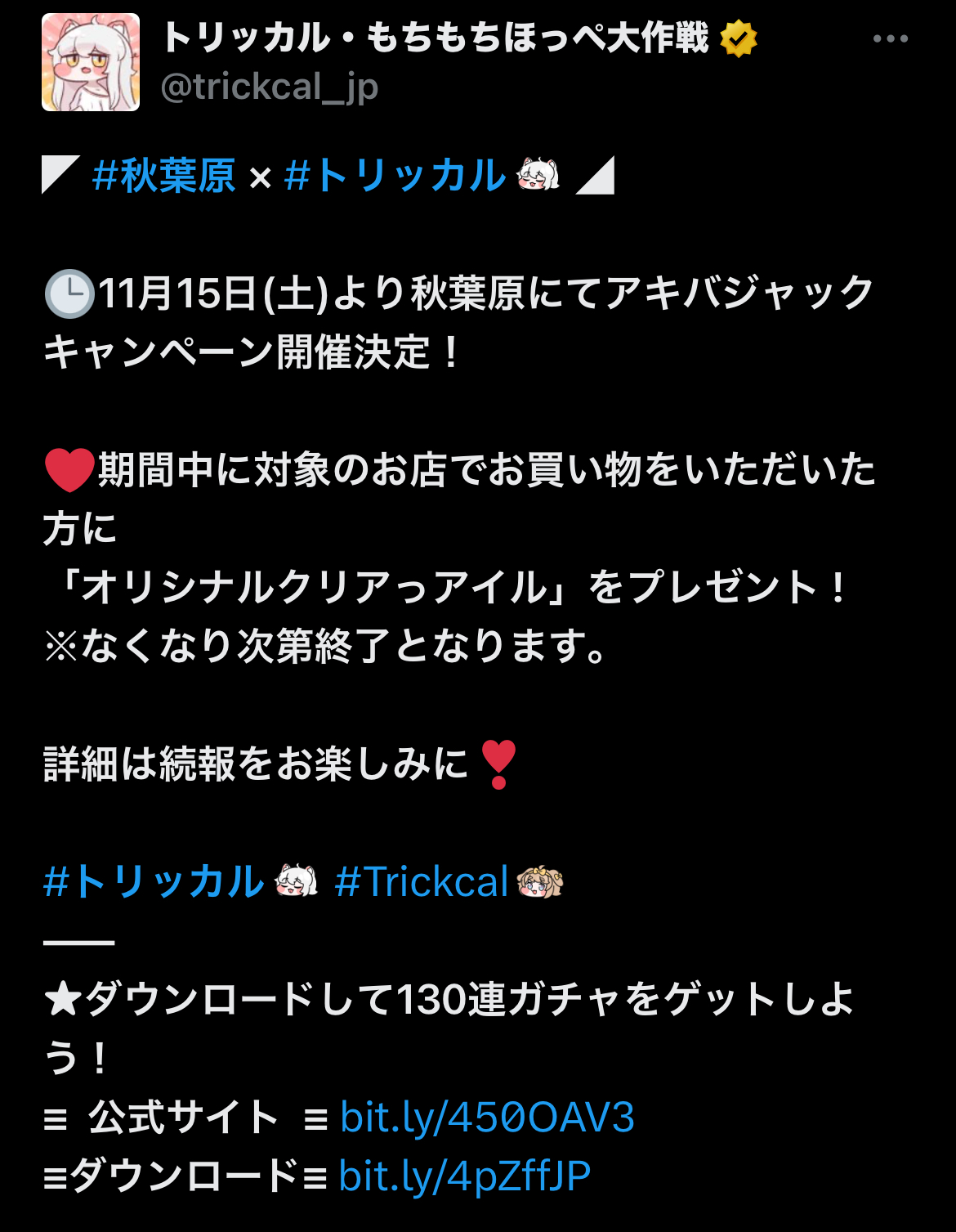Follow the download link bit.ly/4pZffJP
Image resolution: width=956 pixels, height=1232 pixels.
point(464,1176)
